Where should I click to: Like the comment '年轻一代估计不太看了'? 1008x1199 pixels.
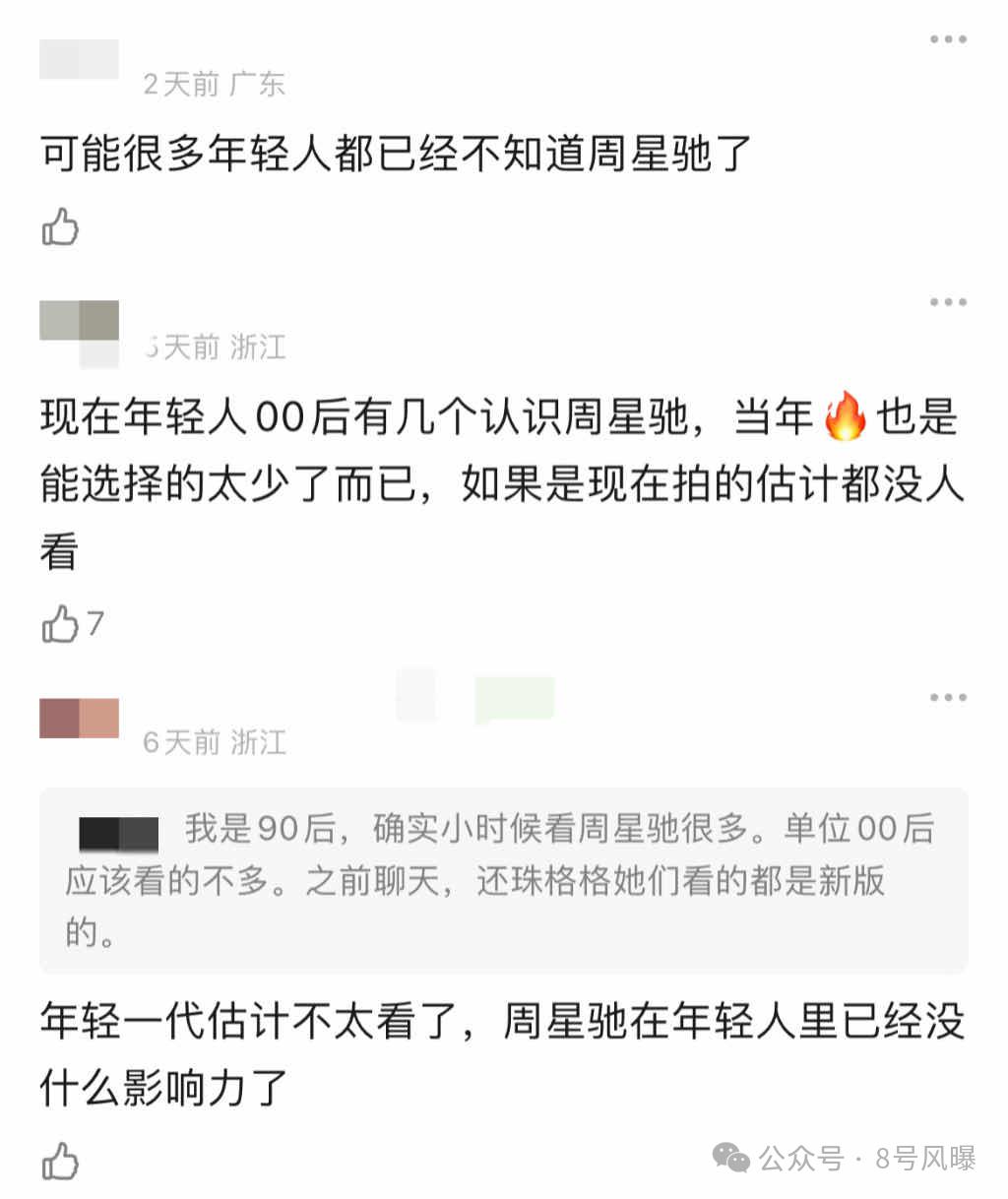click(x=60, y=1163)
